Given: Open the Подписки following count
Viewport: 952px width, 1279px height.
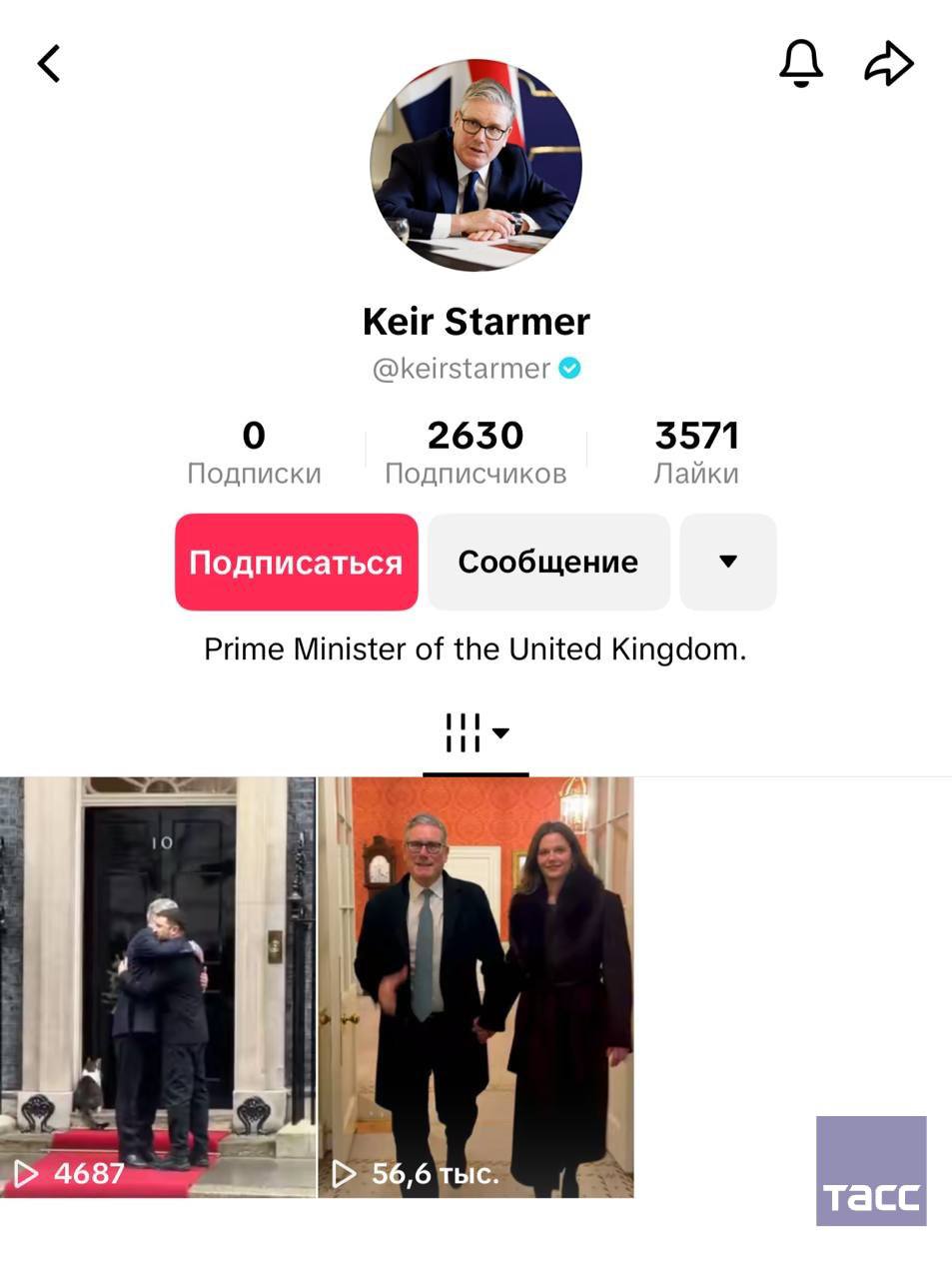Looking at the screenshot, I should pos(254,452).
